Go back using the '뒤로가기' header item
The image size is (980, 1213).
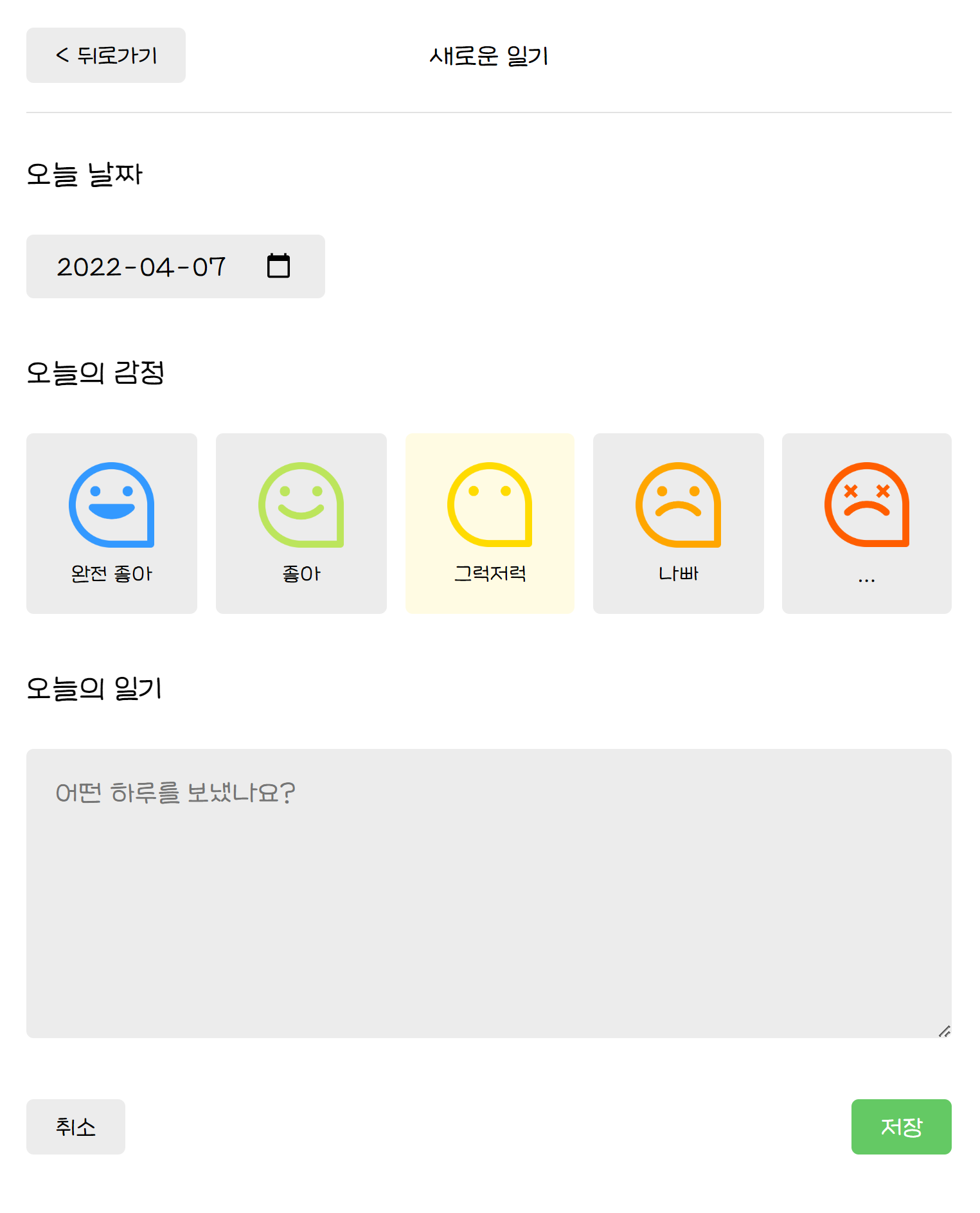[105, 55]
